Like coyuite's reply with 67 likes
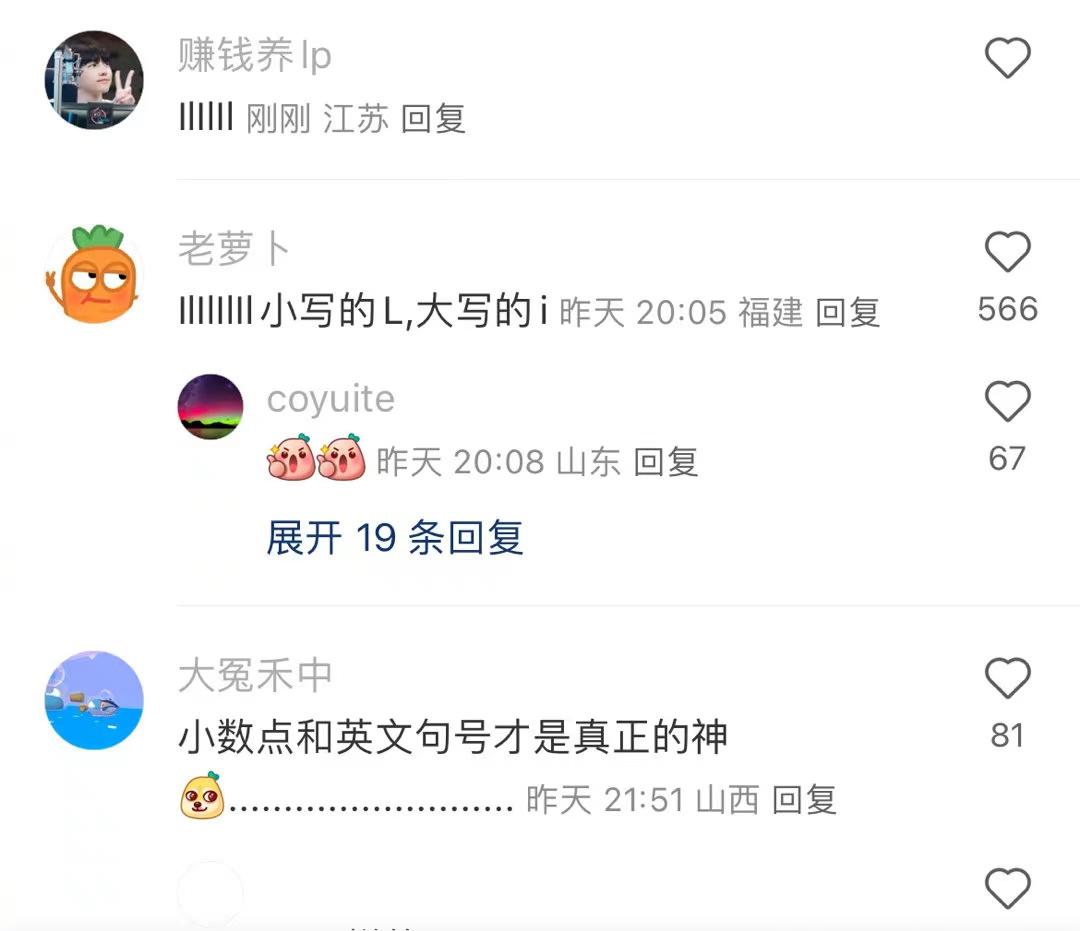1080x931 pixels. pyautogui.click(x=1007, y=402)
